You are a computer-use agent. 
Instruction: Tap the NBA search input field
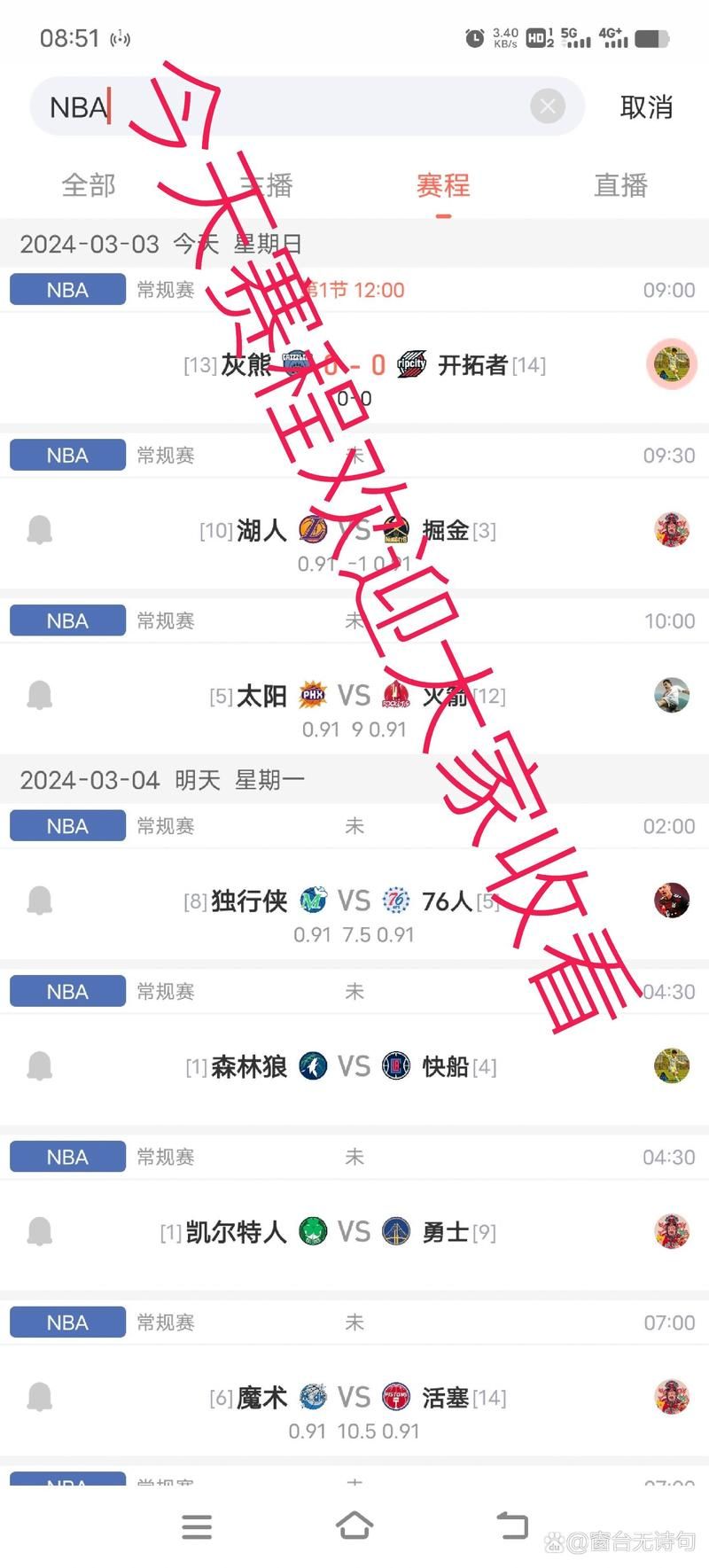point(266,106)
